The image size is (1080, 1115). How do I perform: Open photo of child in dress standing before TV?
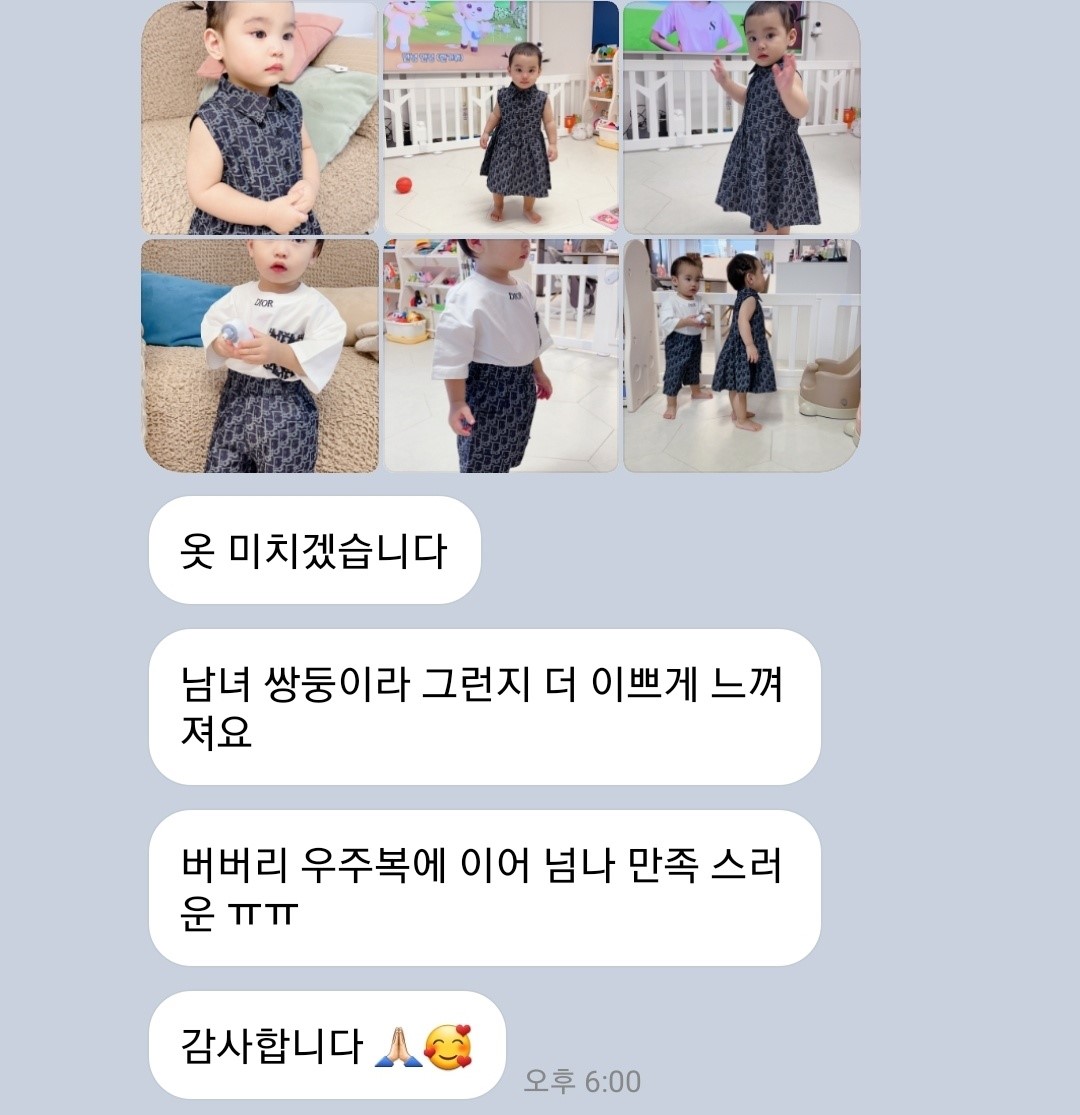pyautogui.click(x=501, y=118)
